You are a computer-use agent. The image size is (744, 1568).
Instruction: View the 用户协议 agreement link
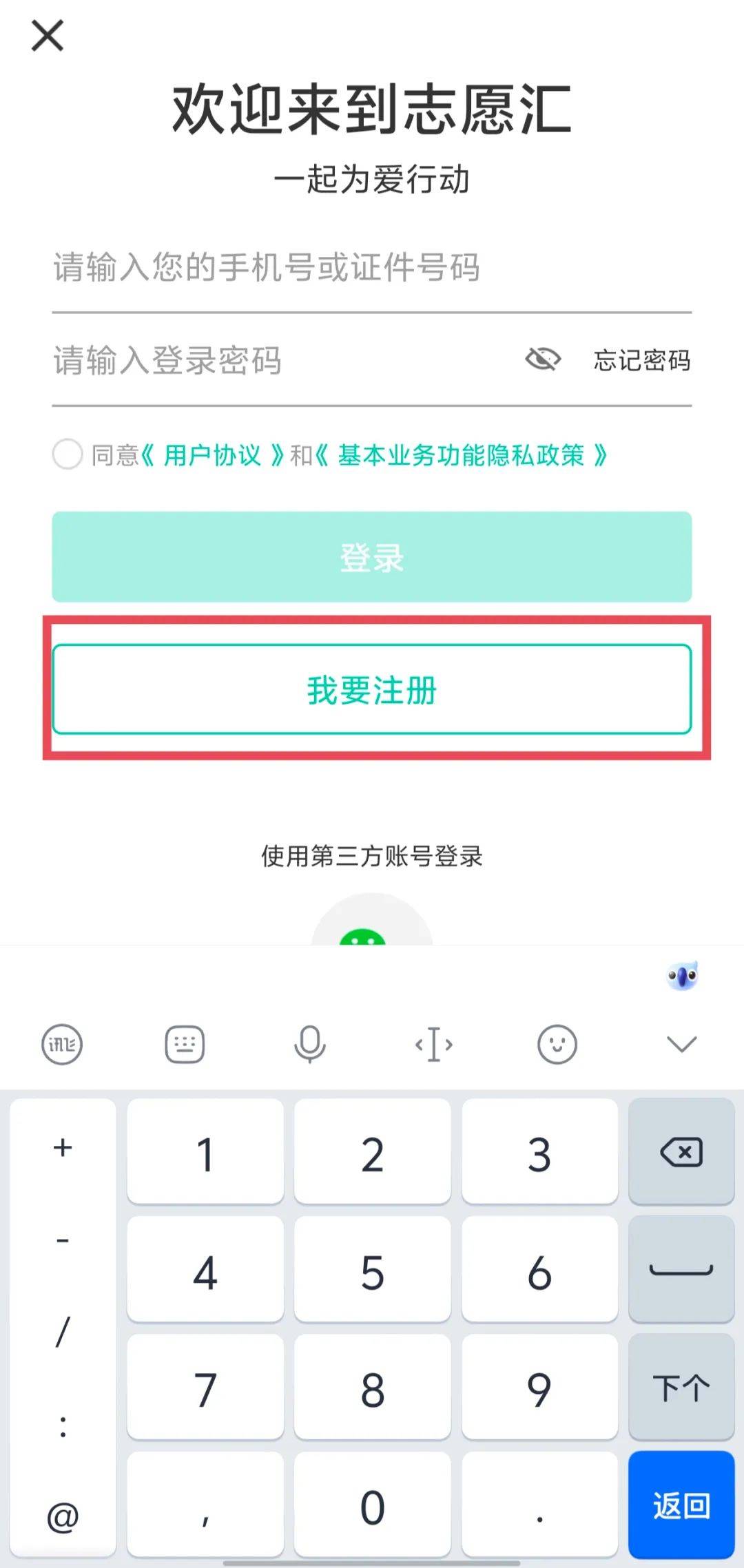point(210,454)
